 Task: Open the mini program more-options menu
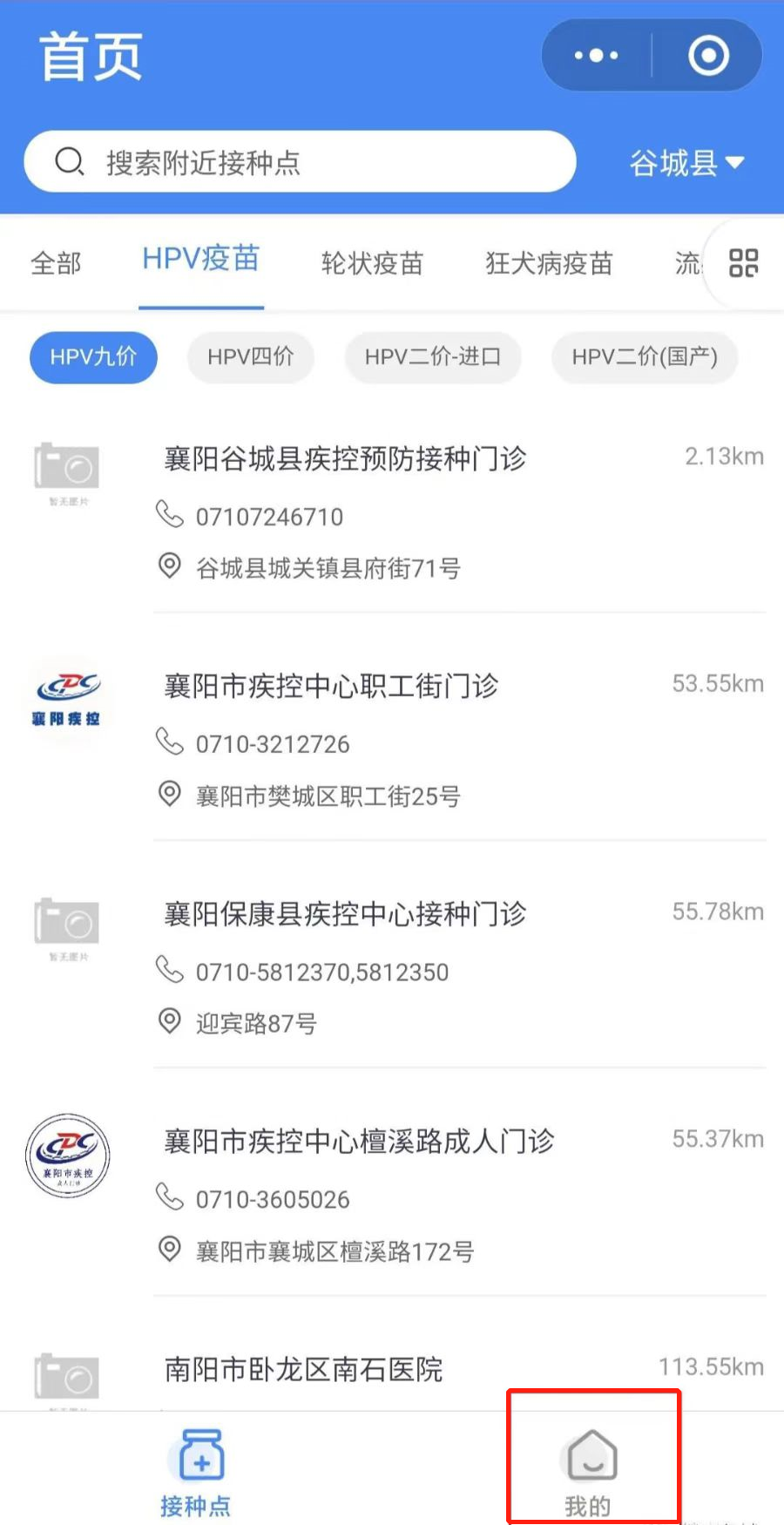coord(597,56)
